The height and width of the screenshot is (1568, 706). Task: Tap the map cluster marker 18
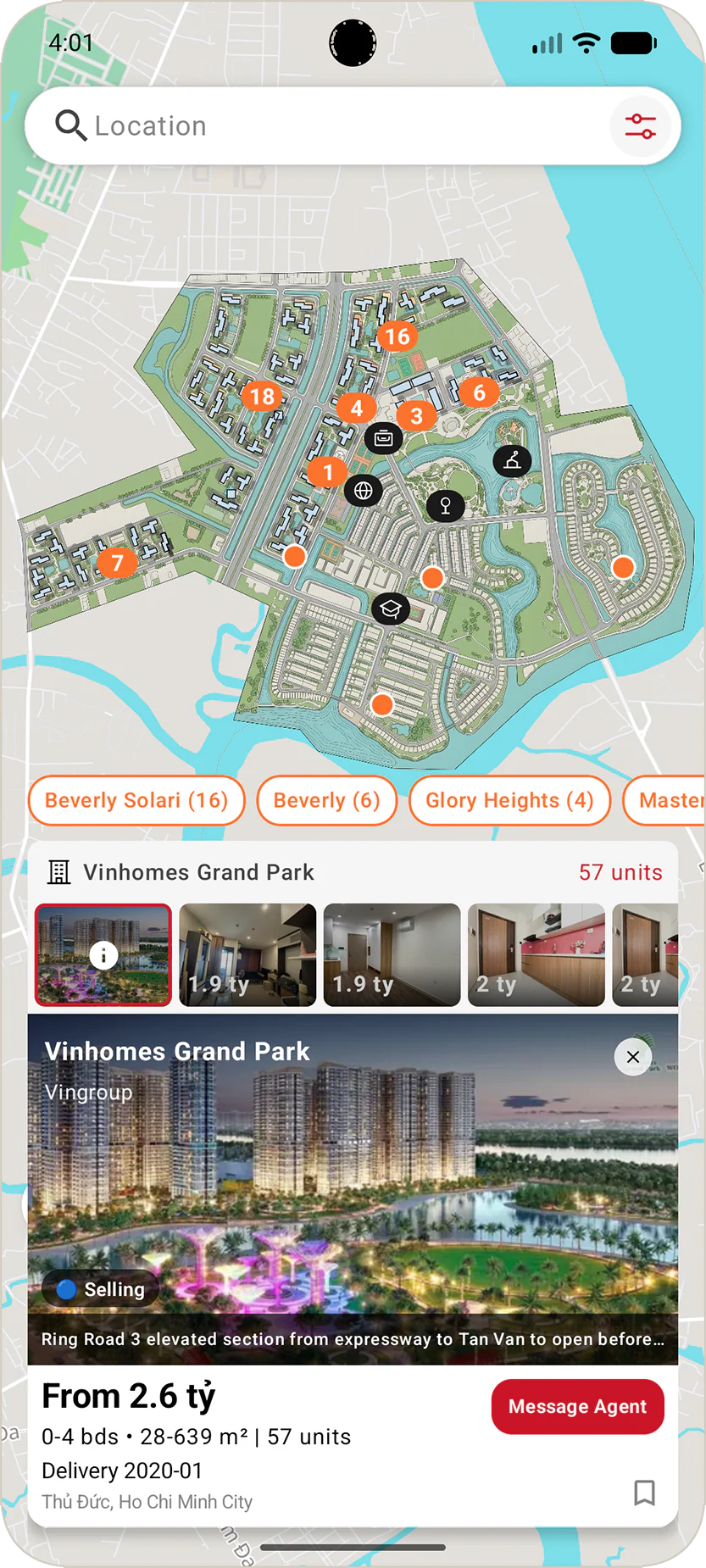coord(262,396)
